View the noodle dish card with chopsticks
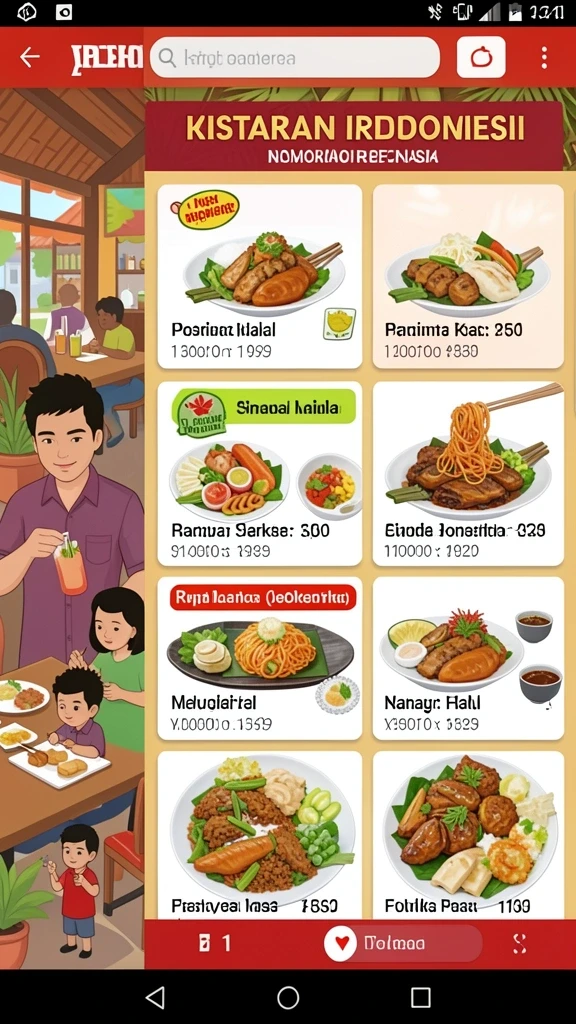 pos(468,474)
